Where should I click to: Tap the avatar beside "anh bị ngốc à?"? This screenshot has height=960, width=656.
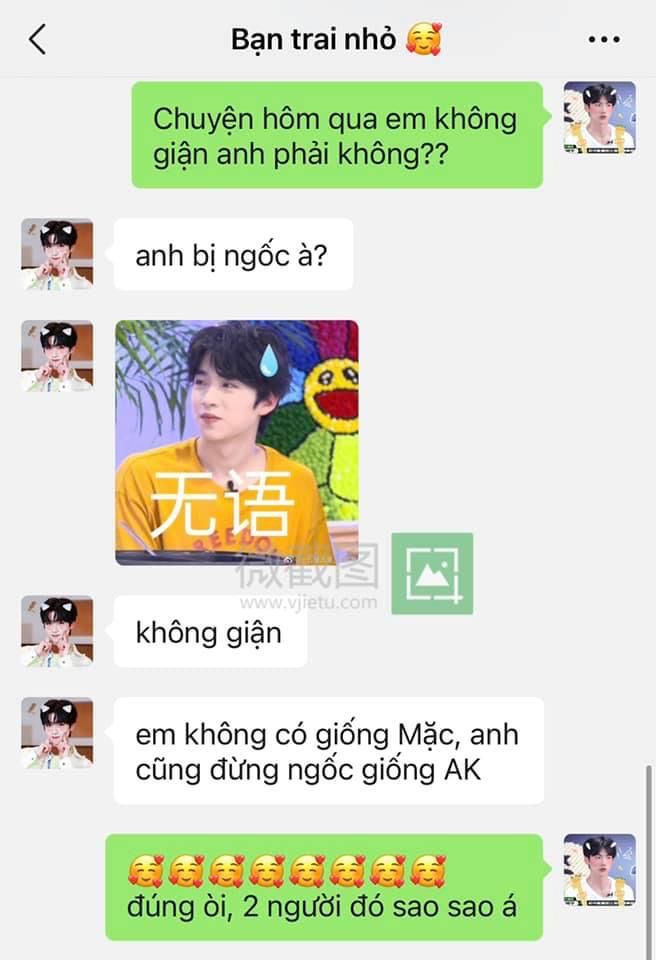(x=57, y=254)
